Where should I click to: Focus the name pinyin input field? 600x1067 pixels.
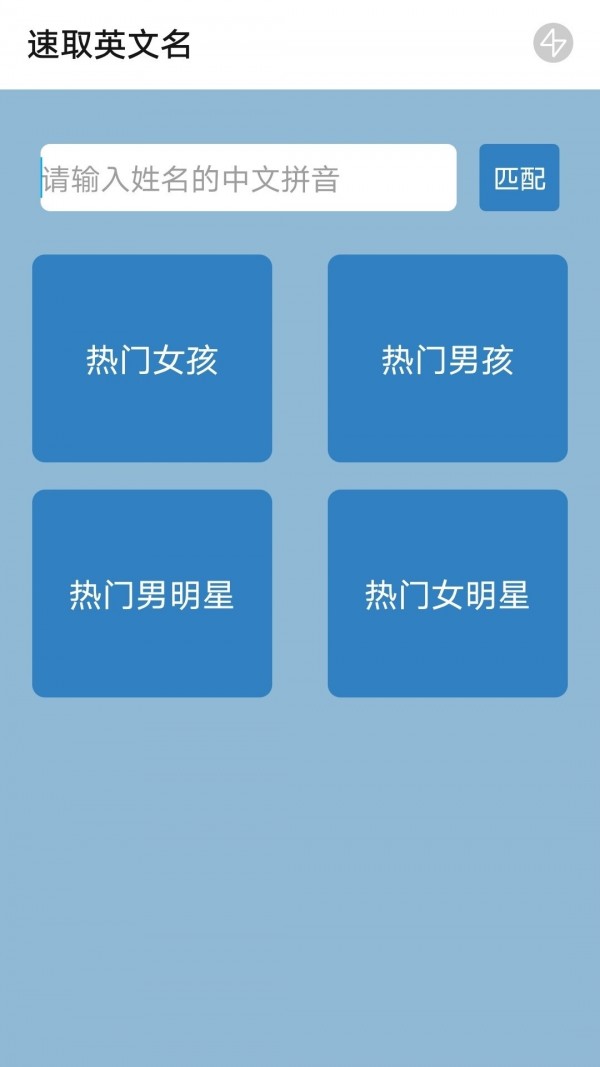pos(248,178)
